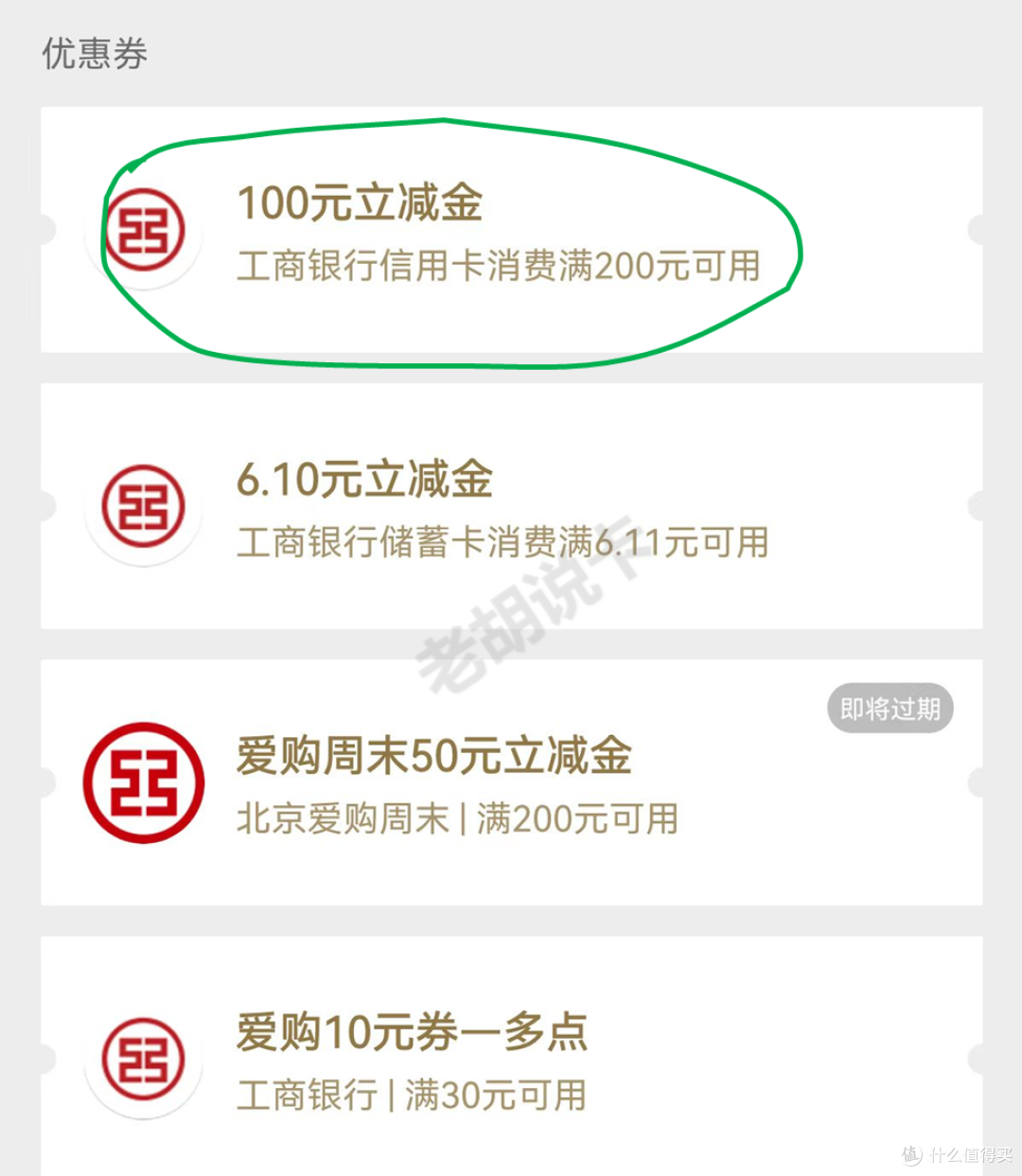Image resolution: width=1022 pixels, height=1176 pixels.
Task: Select the second coupon's round red logo
Action: (x=143, y=506)
